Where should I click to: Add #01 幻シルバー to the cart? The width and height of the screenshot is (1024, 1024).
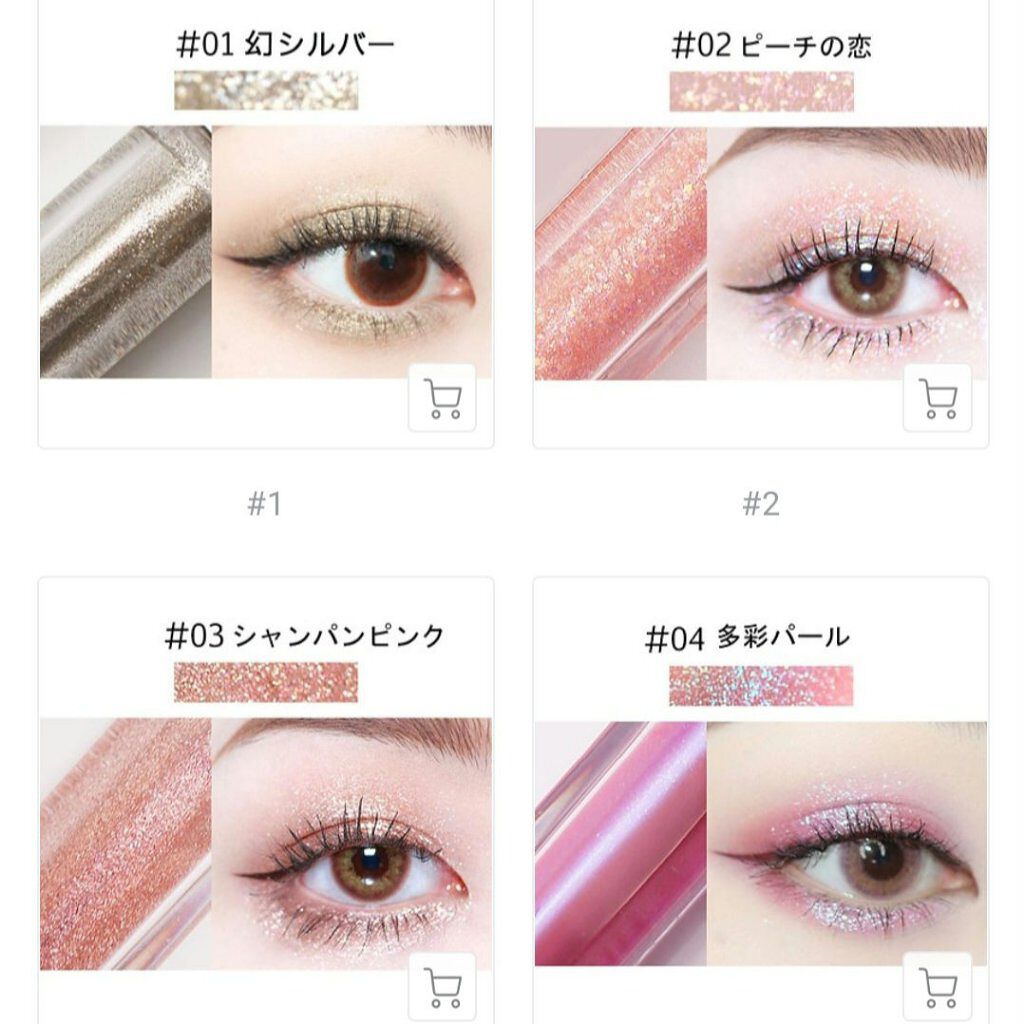[442, 398]
